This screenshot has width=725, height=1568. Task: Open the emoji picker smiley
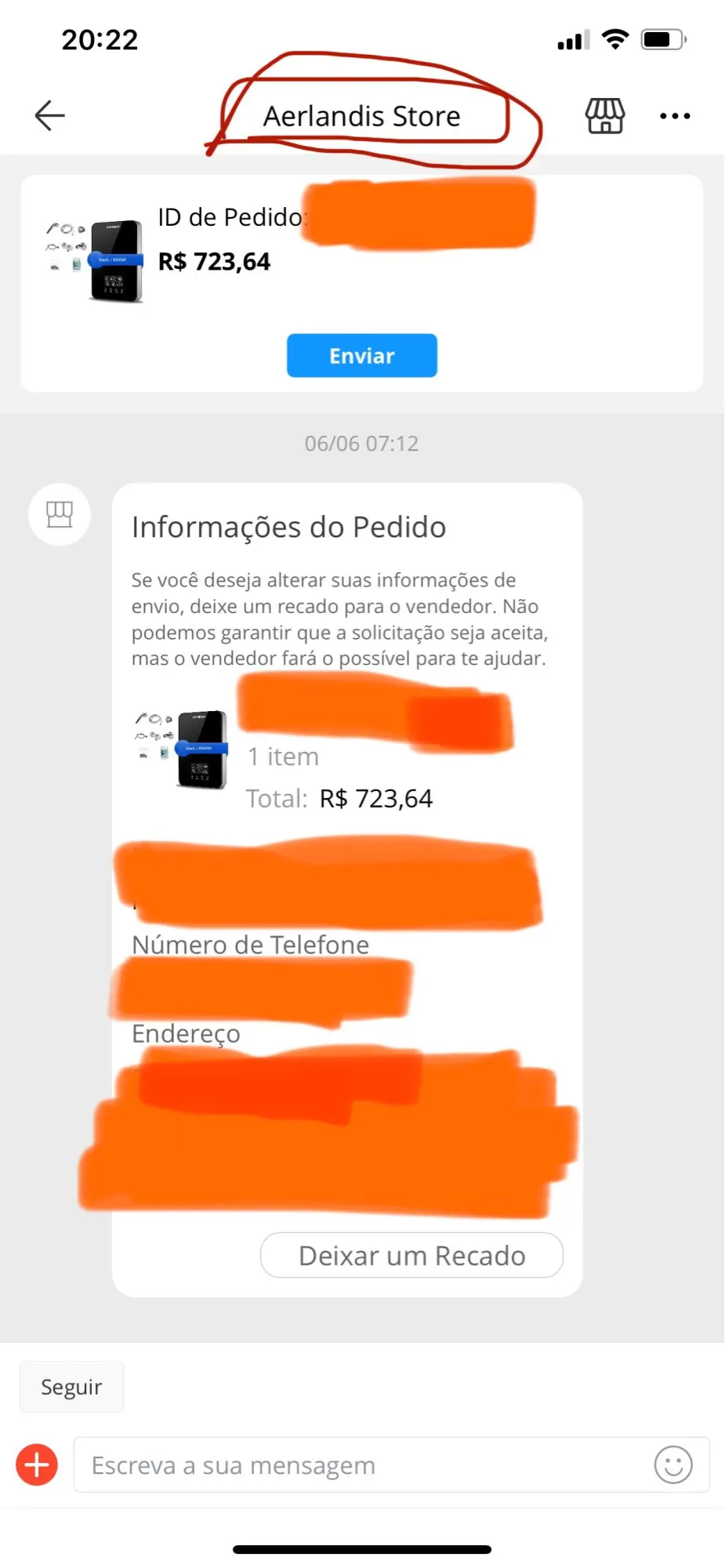[x=673, y=1465]
